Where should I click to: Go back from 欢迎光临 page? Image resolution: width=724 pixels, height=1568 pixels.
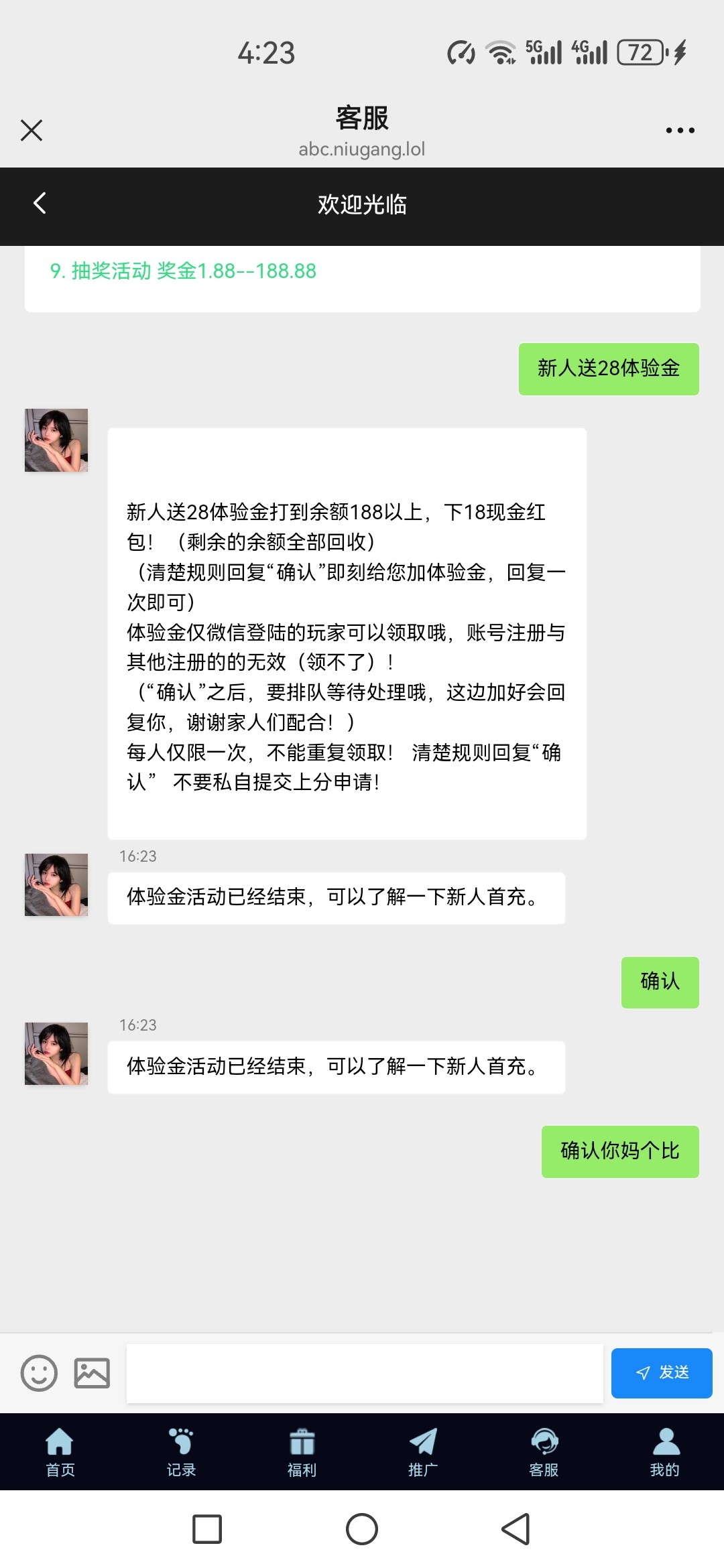[40, 204]
